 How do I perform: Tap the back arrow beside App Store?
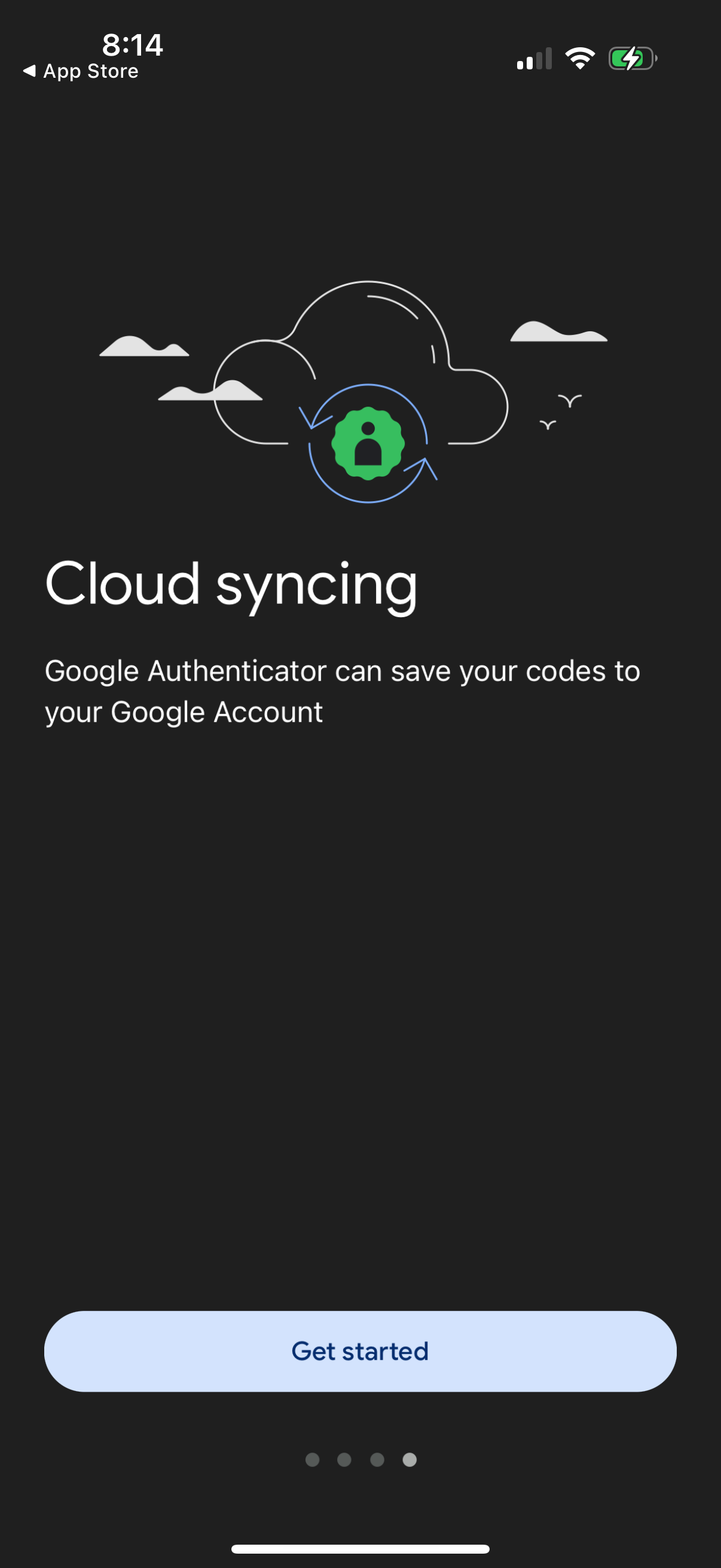[29, 71]
